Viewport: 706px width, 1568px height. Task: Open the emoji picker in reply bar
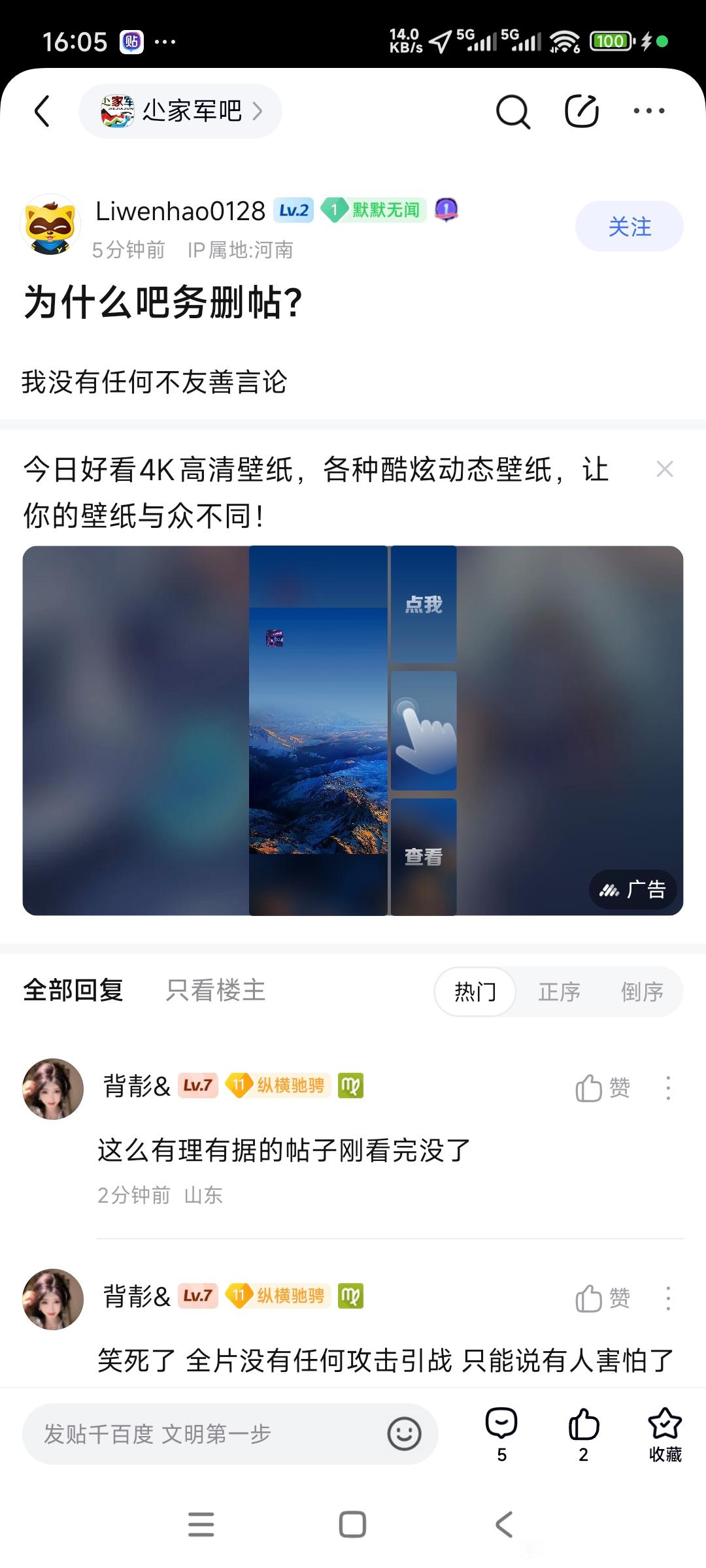404,1433
